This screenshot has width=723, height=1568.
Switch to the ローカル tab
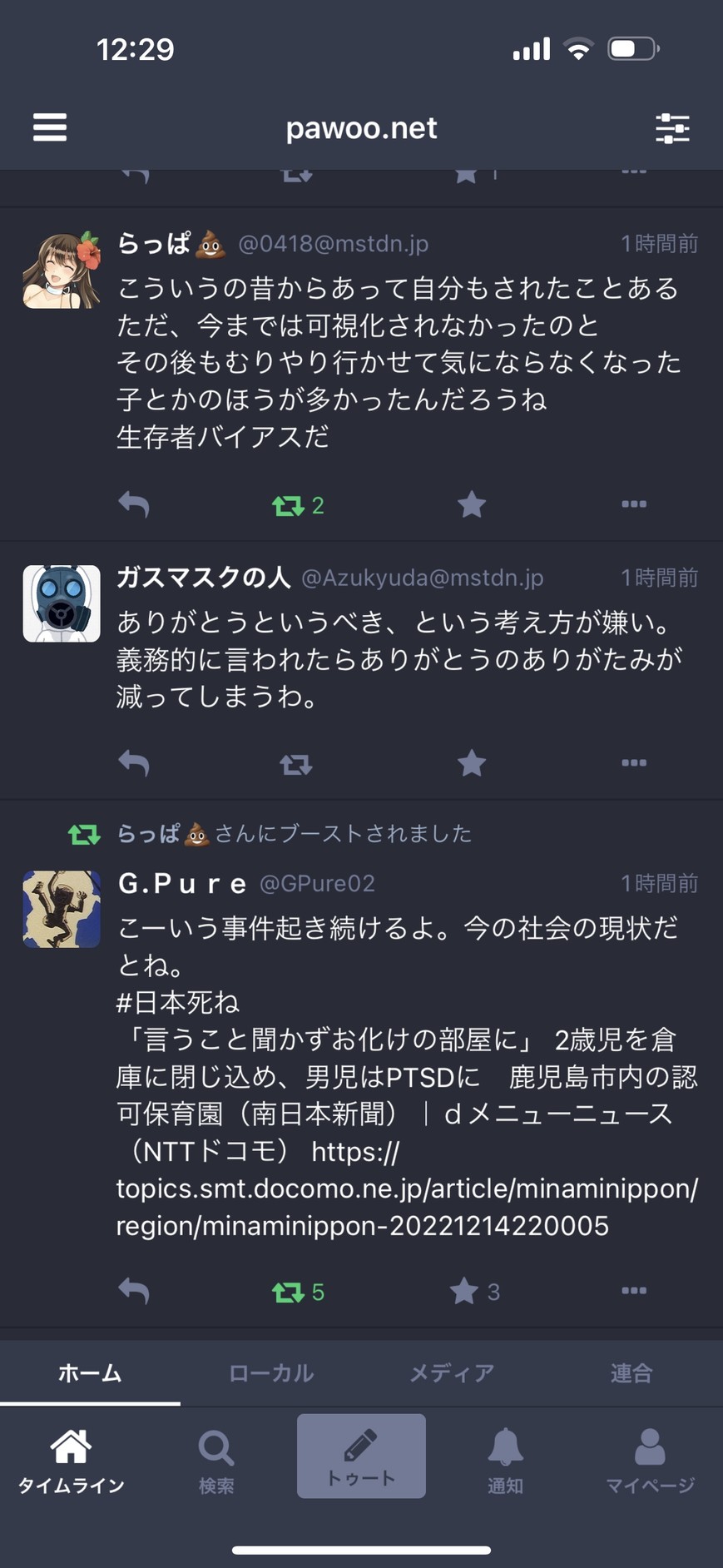270,1373
